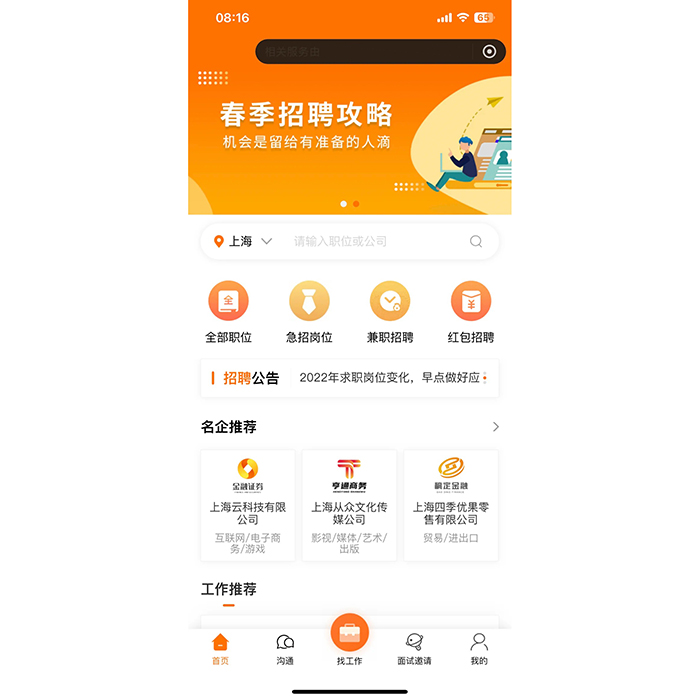Tap the search magnifier icon
This screenshot has width=700, height=700.
(476, 241)
